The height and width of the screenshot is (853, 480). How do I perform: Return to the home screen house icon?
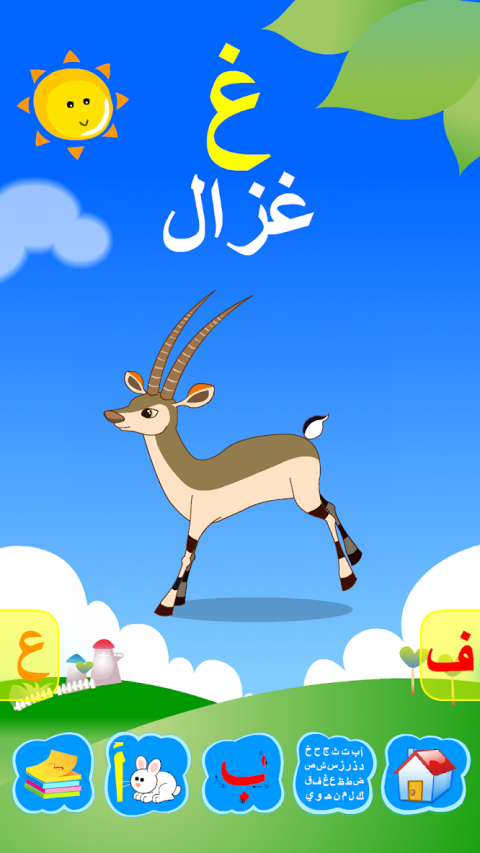(426, 774)
